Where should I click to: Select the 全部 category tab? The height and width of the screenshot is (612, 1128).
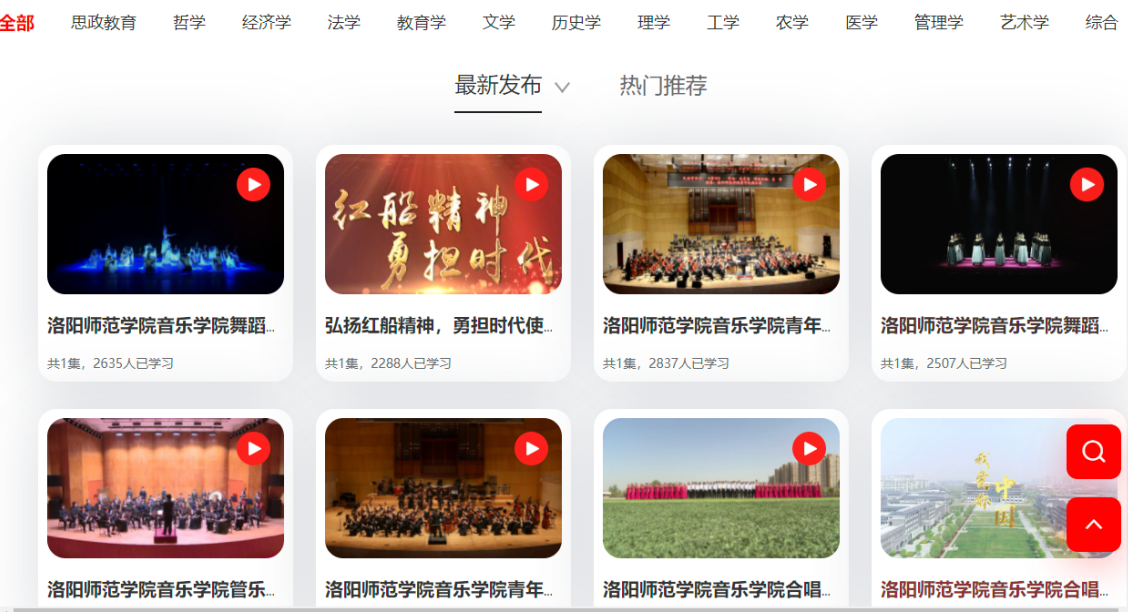coord(16,22)
